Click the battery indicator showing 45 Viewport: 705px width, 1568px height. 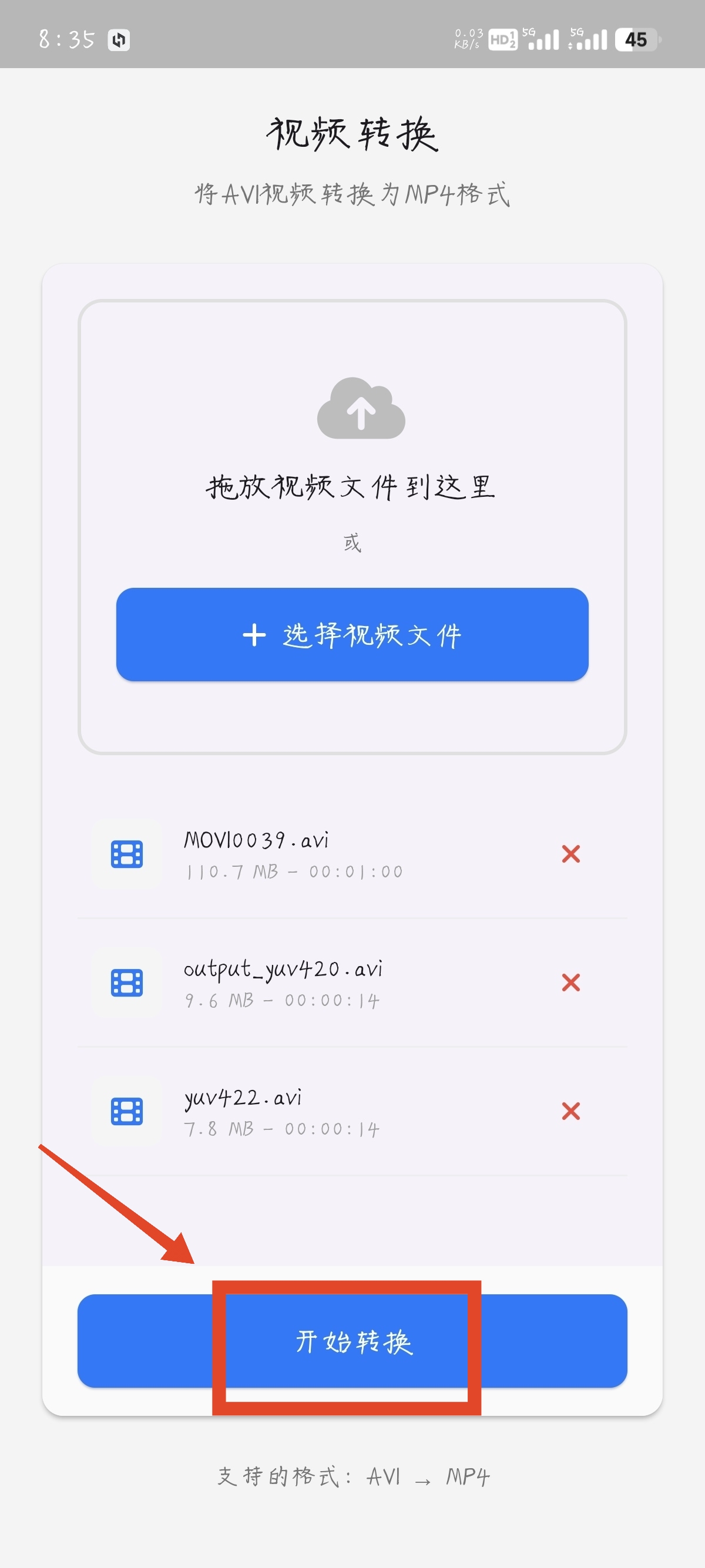636,39
